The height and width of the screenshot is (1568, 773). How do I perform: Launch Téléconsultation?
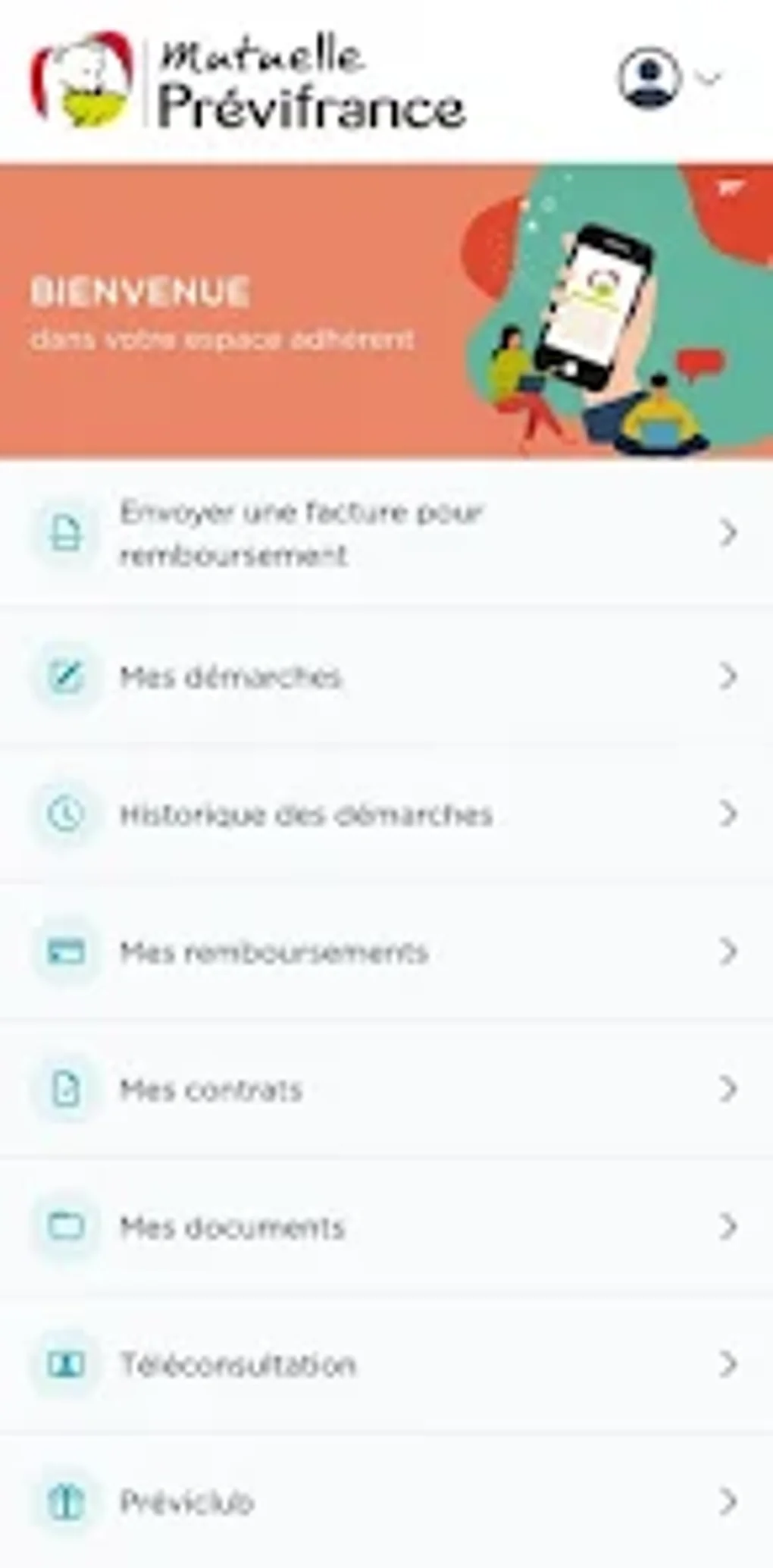tap(385, 1365)
